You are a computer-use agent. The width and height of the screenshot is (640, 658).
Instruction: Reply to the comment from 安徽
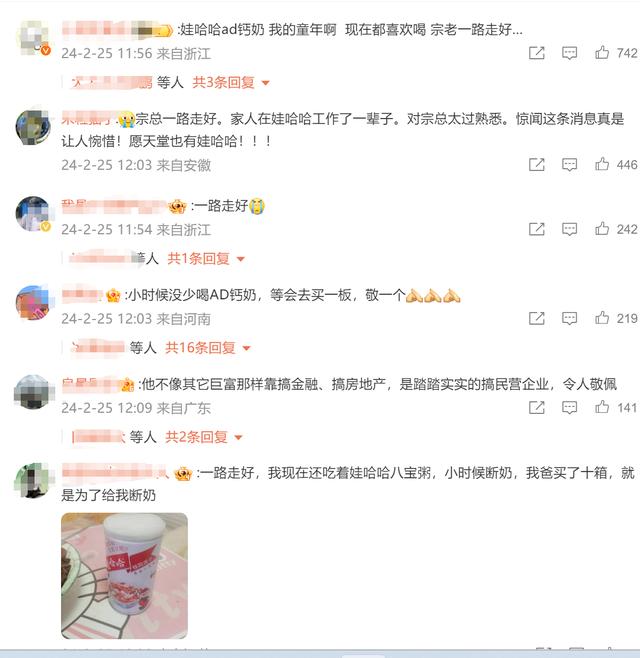point(569,165)
